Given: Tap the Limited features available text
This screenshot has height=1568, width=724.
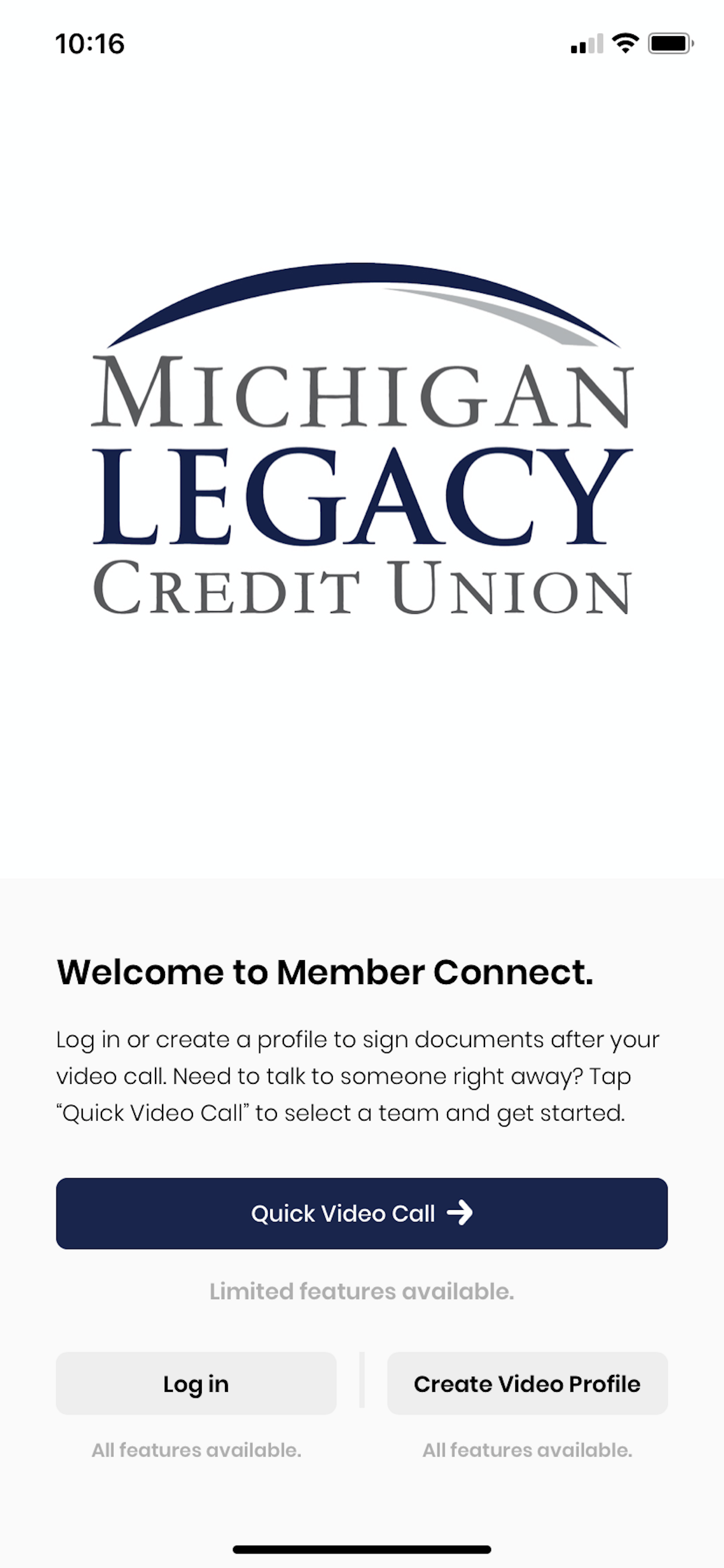Looking at the screenshot, I should pos(362,1291).
